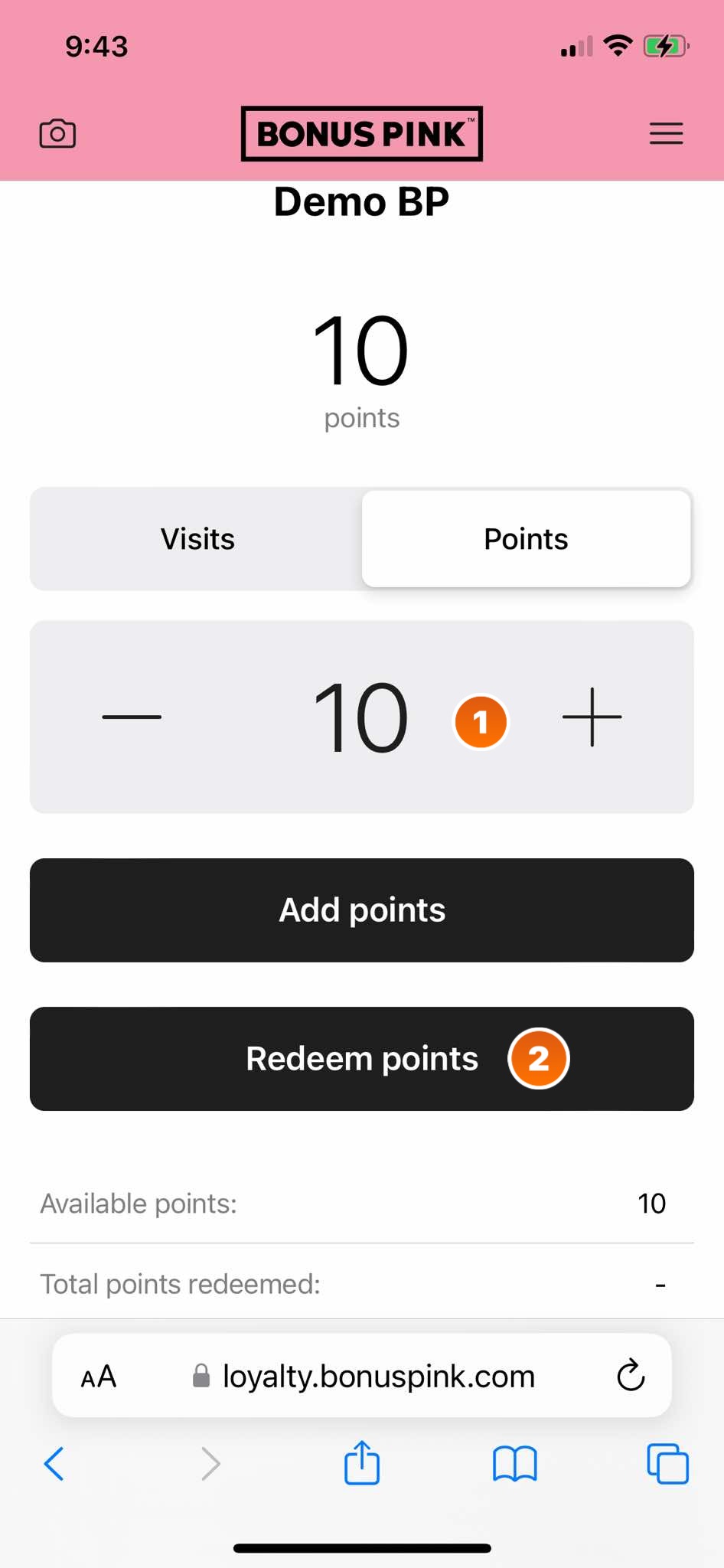Open the Safari share sheet
Image resolution: width=724 pixels, height=1568 pixels.
point(362,1462)
